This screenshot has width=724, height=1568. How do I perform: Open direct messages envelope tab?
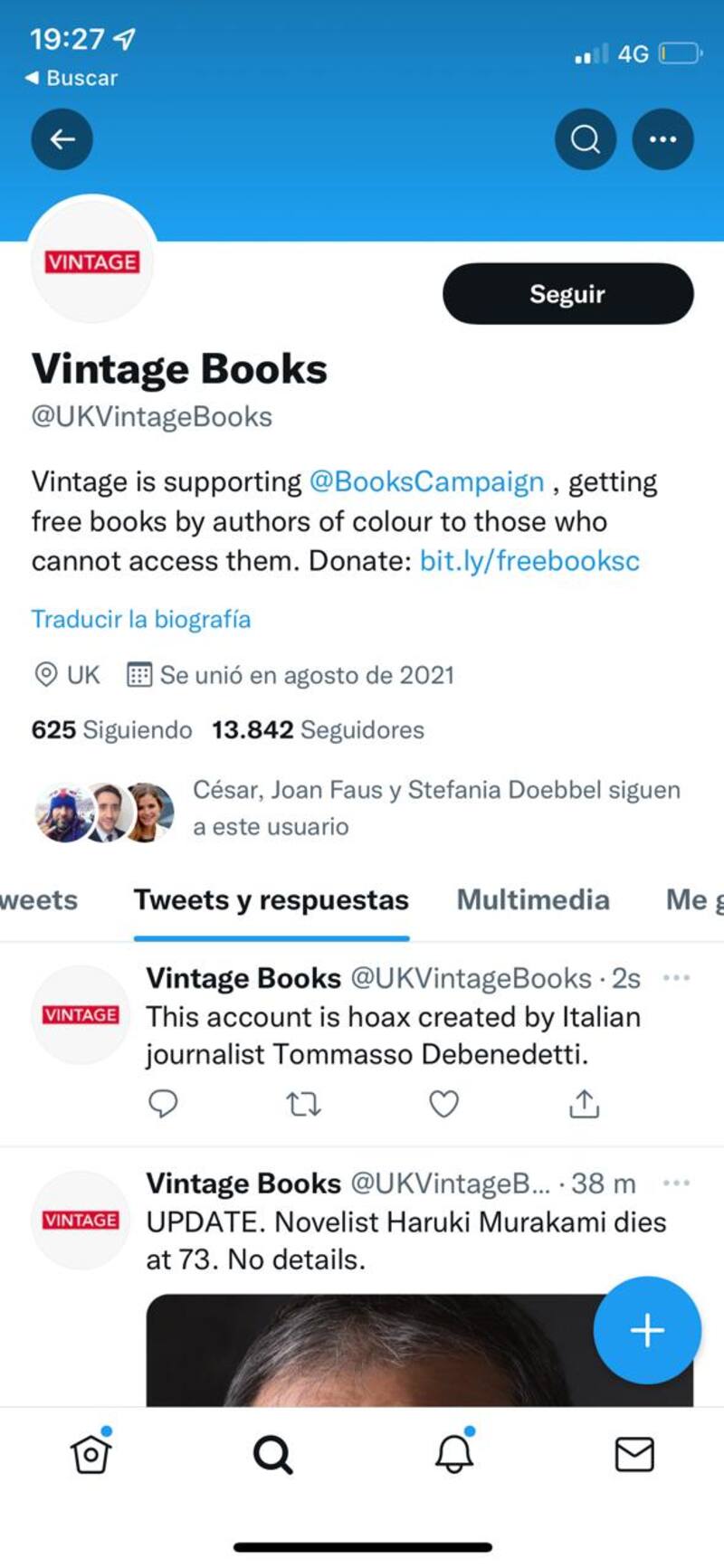click(634, 1455)
